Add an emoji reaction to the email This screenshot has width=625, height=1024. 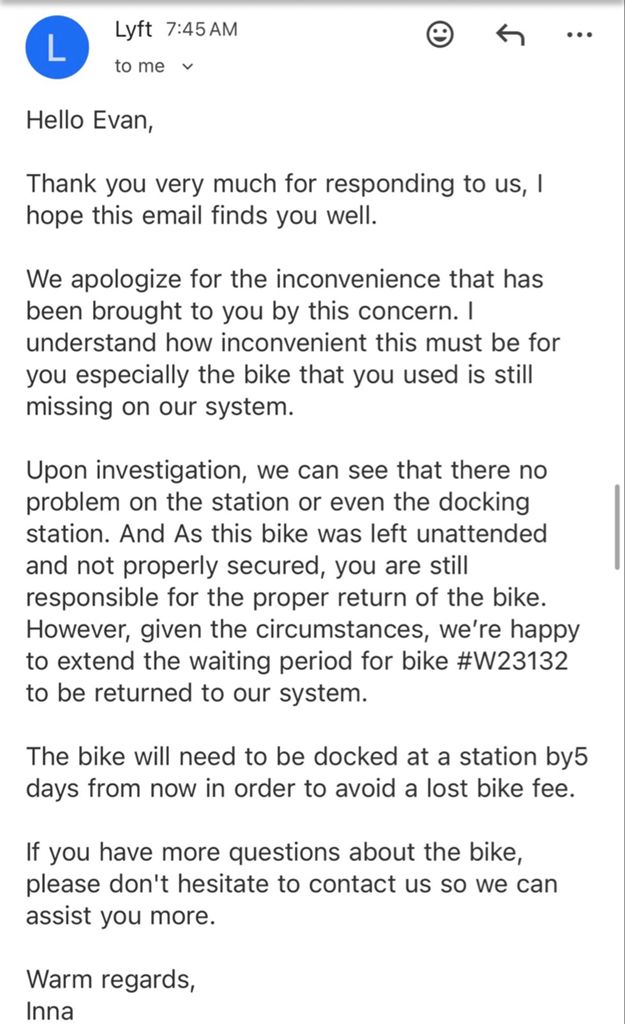(440, 35)
